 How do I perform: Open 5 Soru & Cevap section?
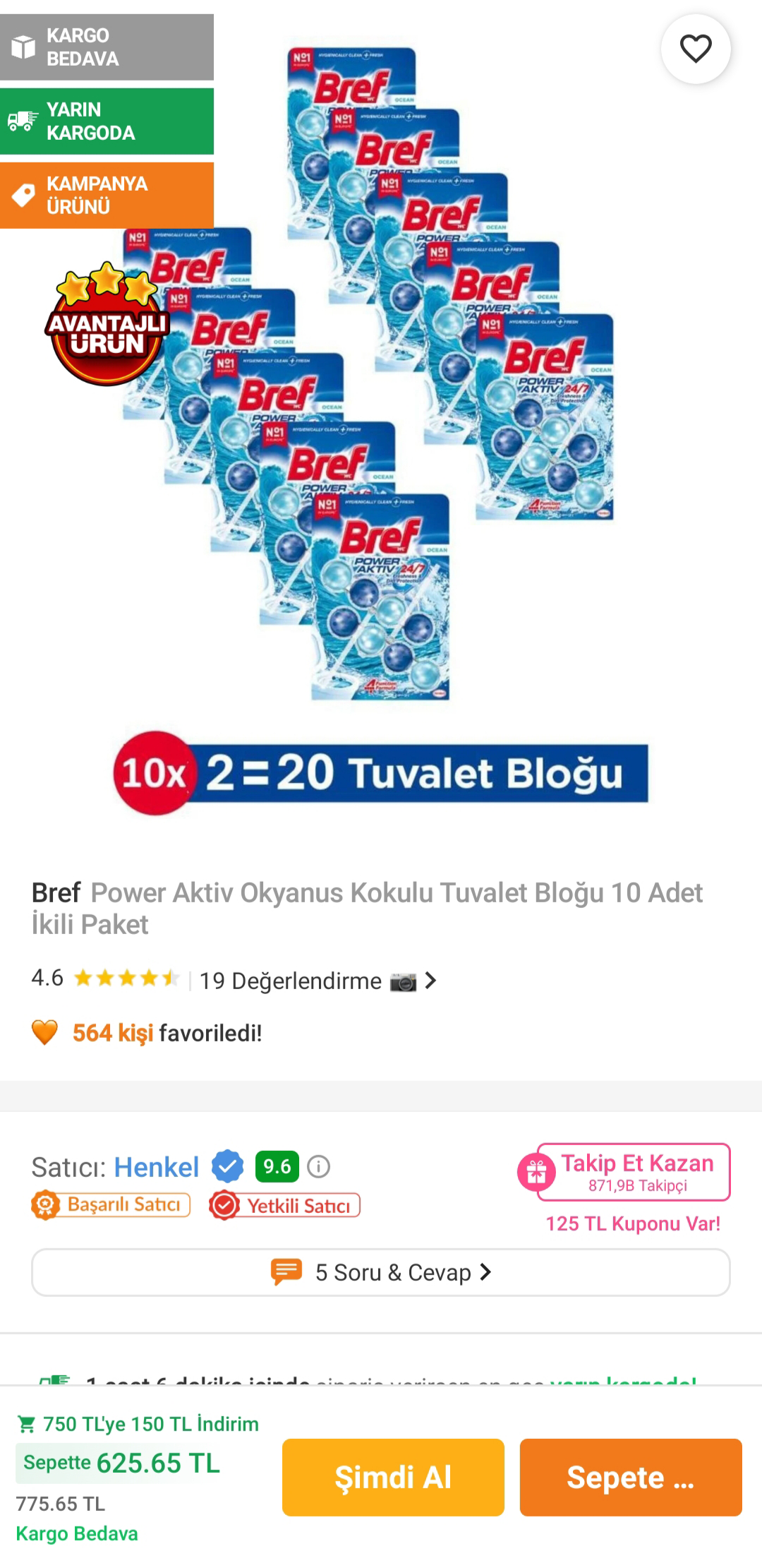click(x=381, y=1272)
